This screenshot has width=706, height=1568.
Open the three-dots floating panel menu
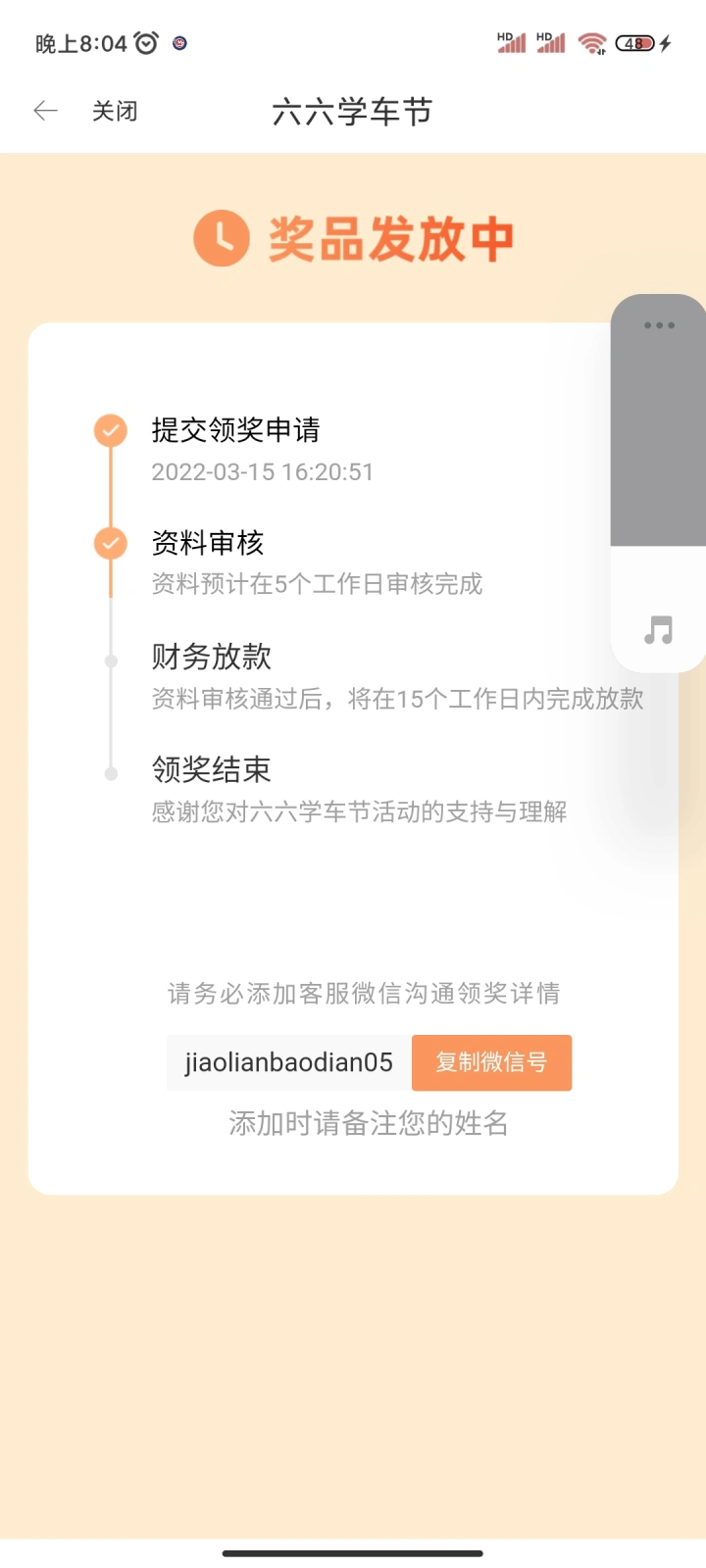[659, 325]
